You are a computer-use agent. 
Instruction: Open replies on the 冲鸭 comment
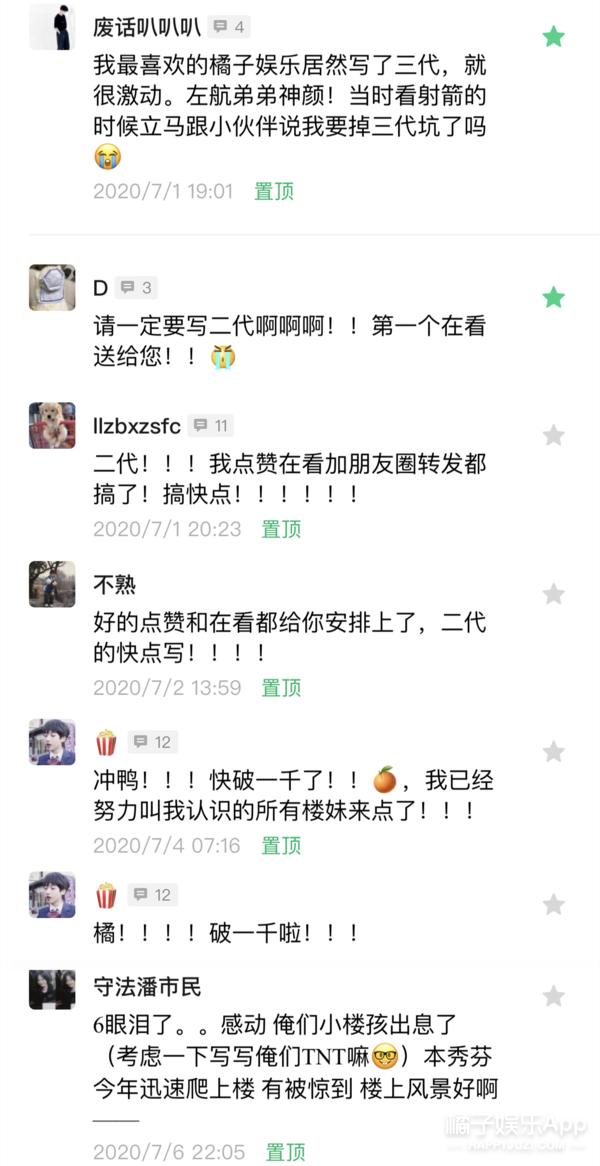(x=152, y=742)
